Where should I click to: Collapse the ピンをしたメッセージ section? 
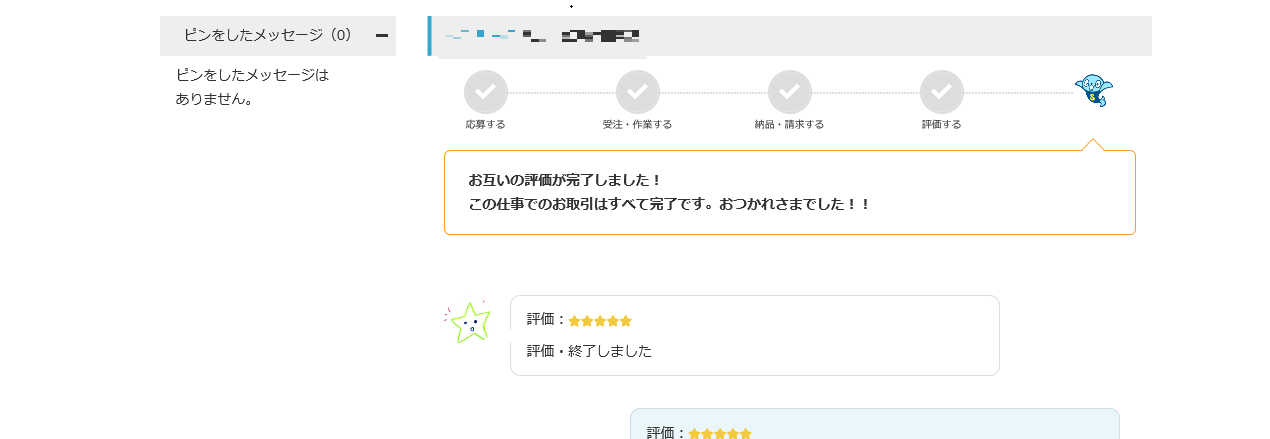coord(381,36)
